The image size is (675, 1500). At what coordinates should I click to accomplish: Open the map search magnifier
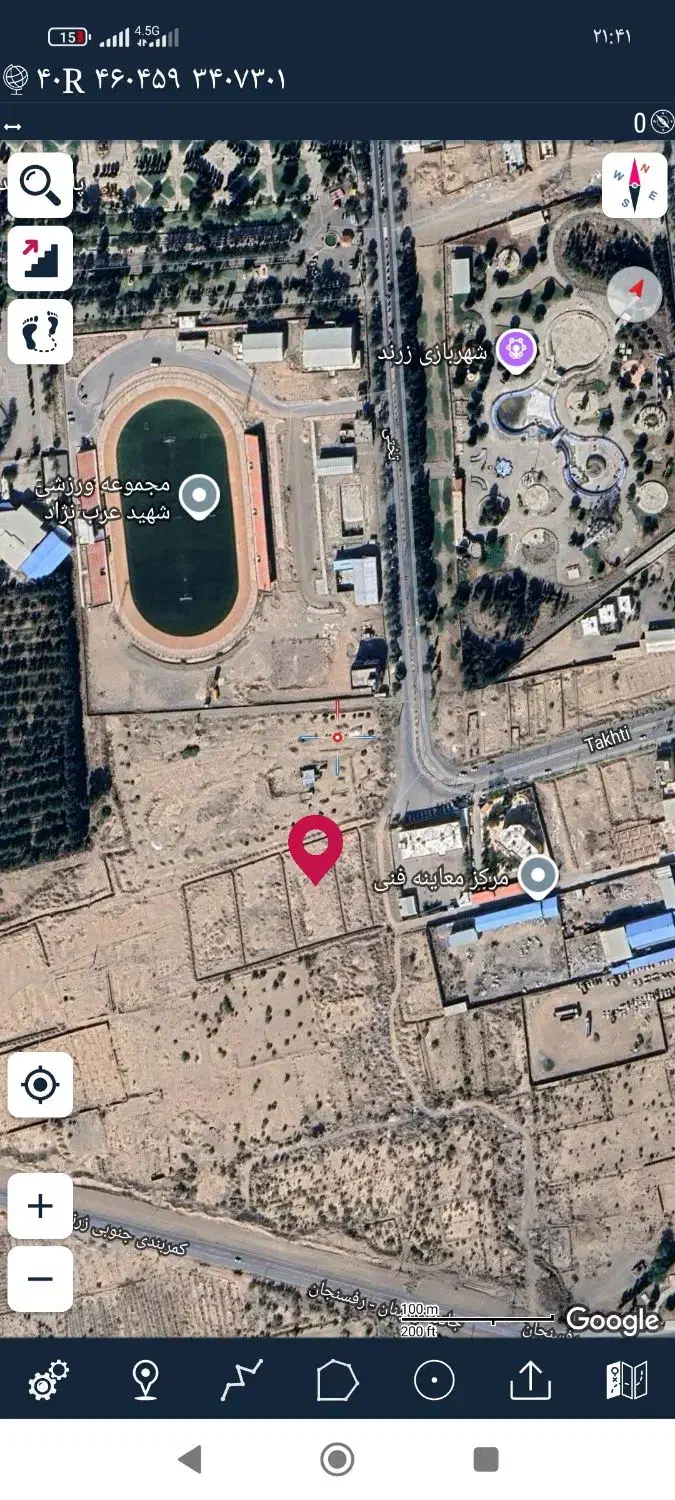pos(40,185)
